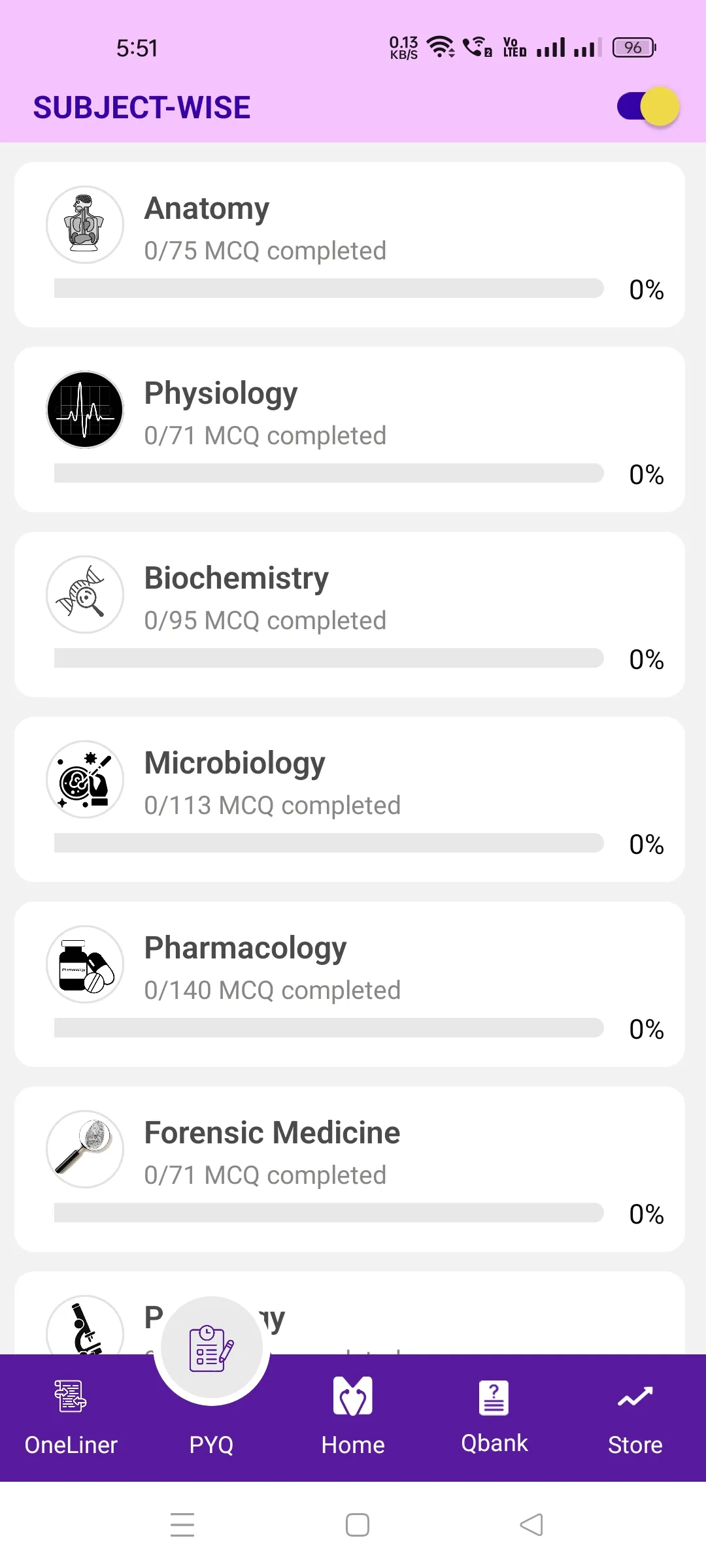Click the Physiology ECG waveform icon
The width and height of the screenshot is (706, 1568).
pyautogui.click(x=84, y=409)
